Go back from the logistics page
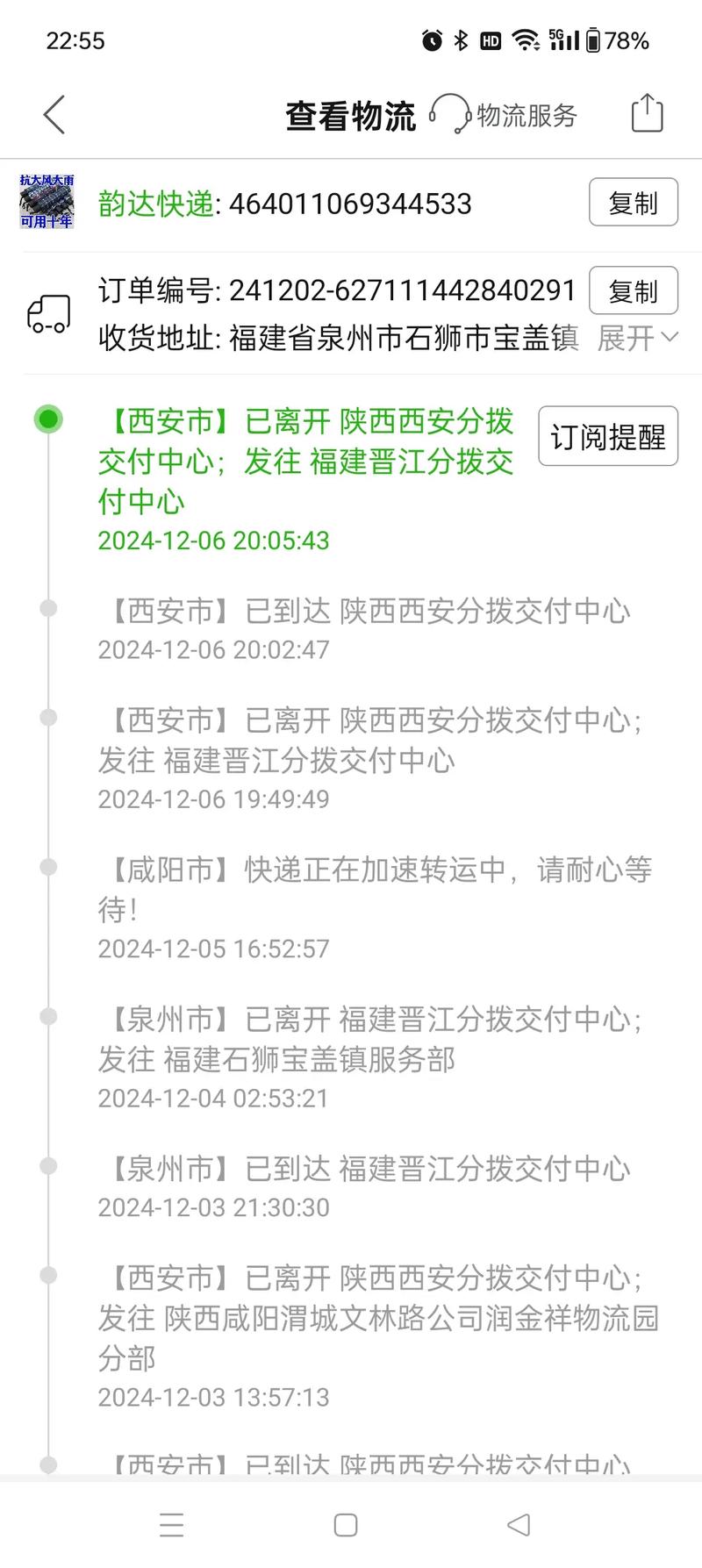This screenshot has width=702, height=1568. click(54, 115)
